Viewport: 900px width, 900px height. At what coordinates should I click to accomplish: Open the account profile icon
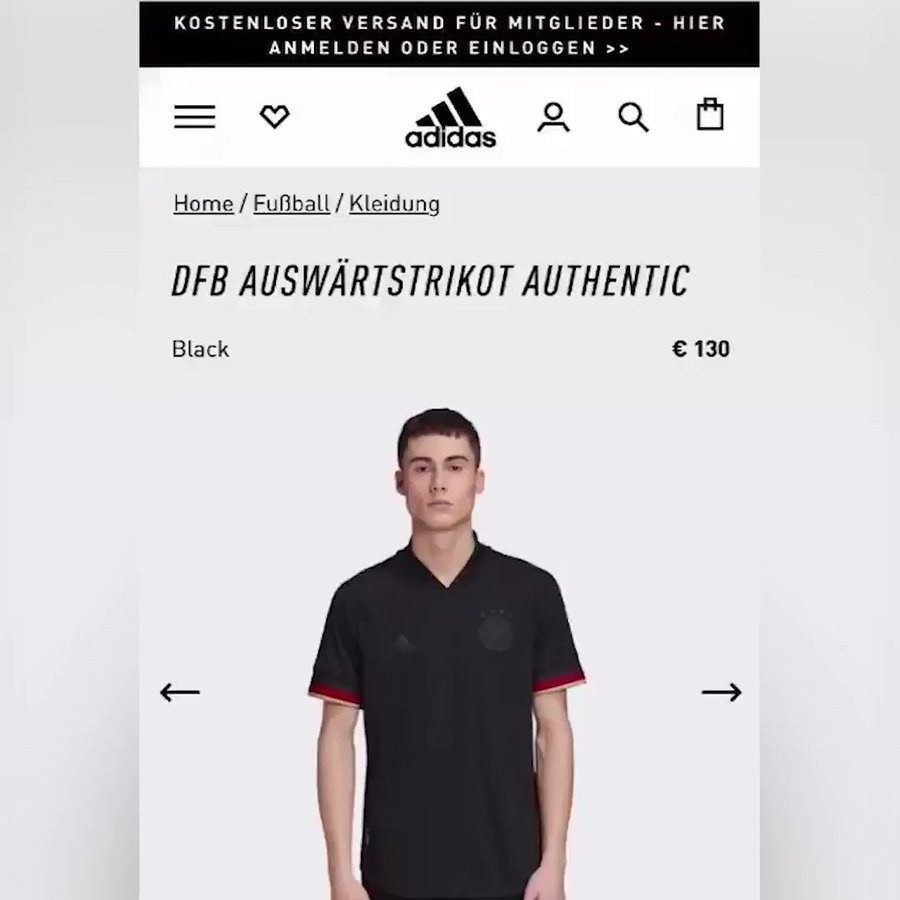point(553,117)
